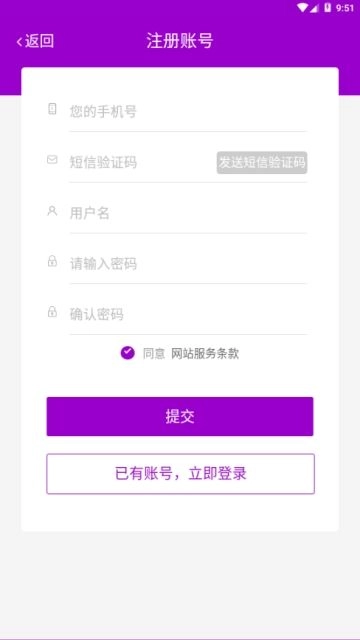Uncheck the 同意 agreement checkbox
This screenshot has height=640, width=360.
pos(127,353)
